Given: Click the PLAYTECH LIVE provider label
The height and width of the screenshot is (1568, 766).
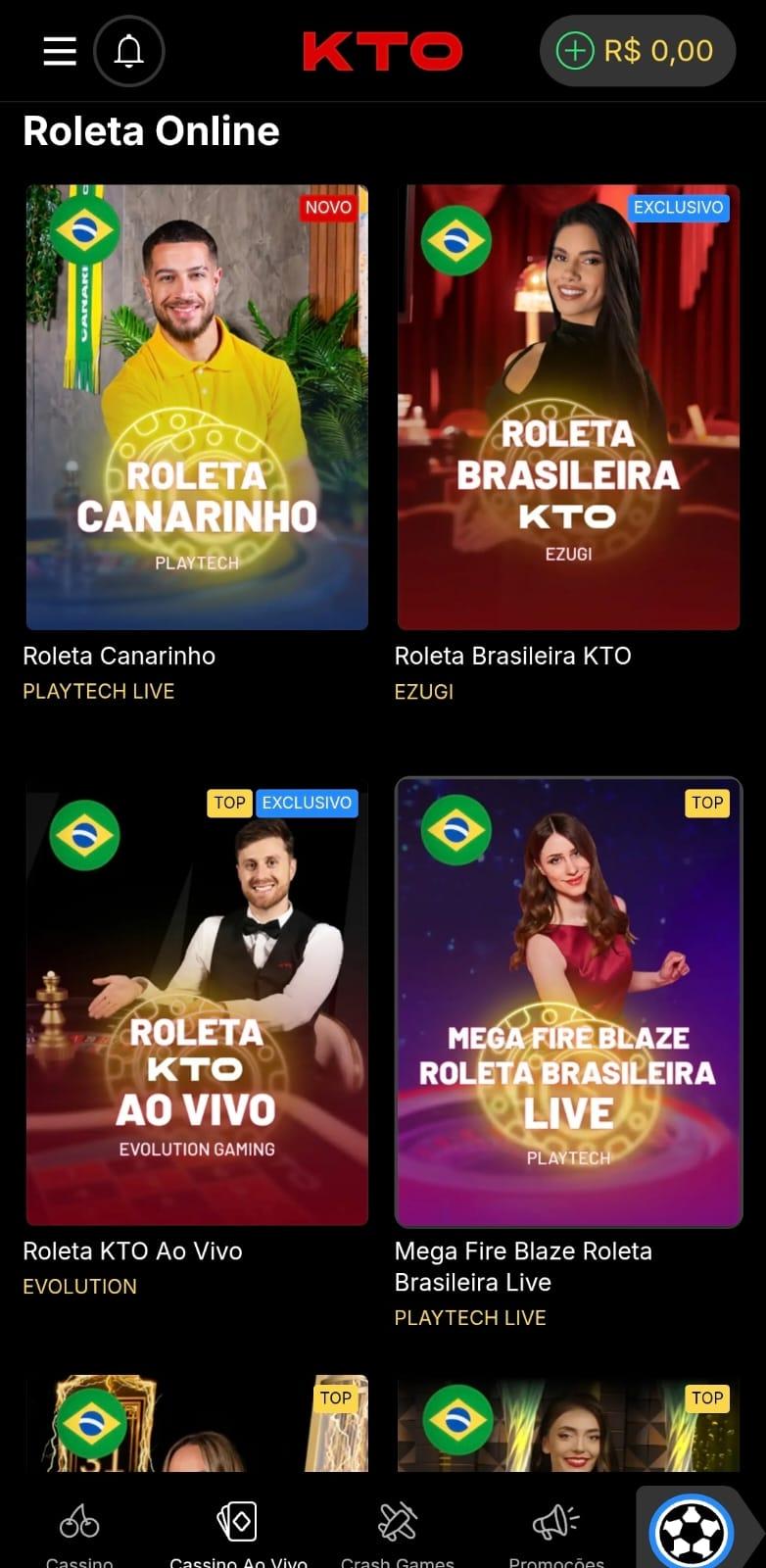Looking at the screenshot, I should [x=98, y=691].
